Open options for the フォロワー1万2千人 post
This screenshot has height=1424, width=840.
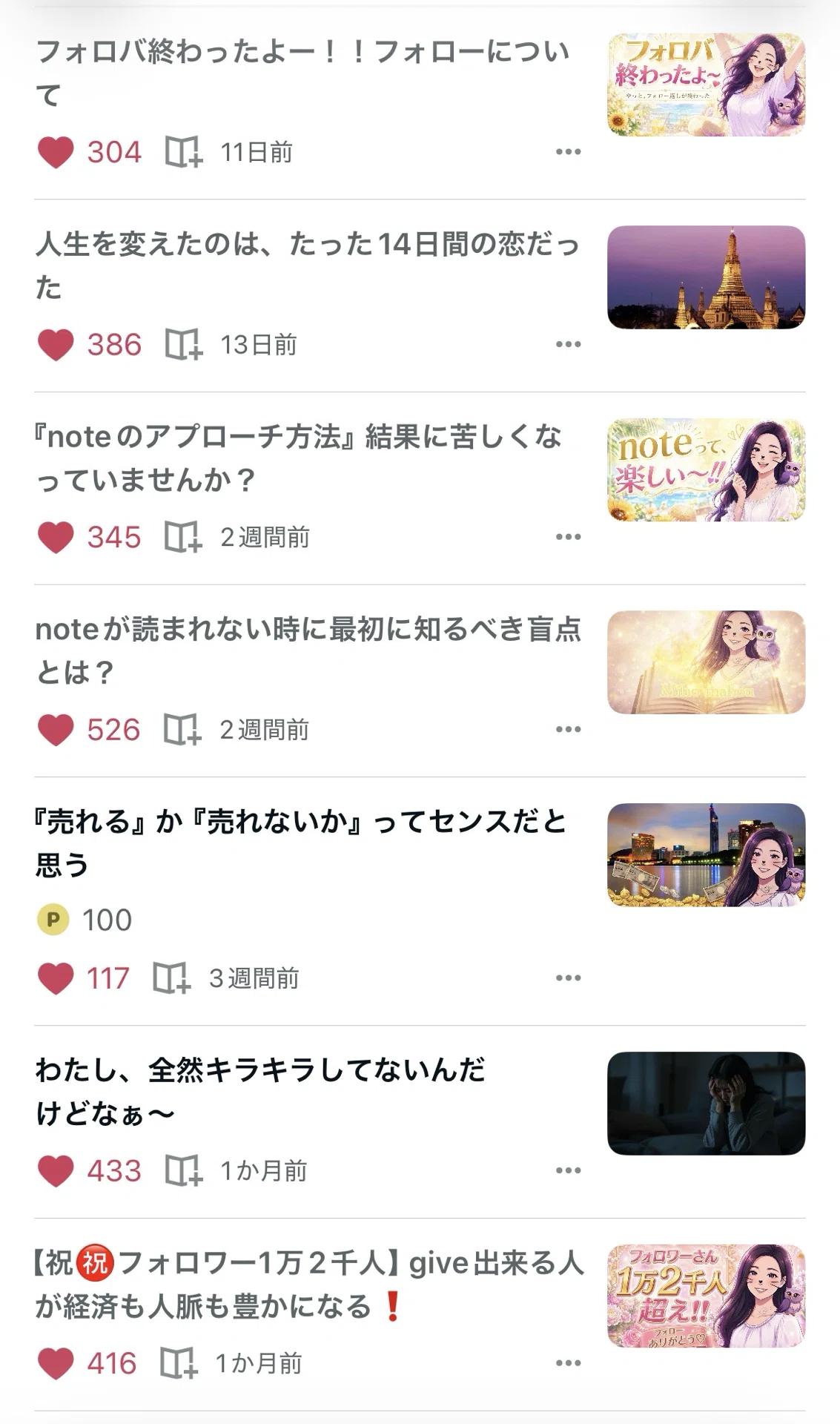[569, 1363]
